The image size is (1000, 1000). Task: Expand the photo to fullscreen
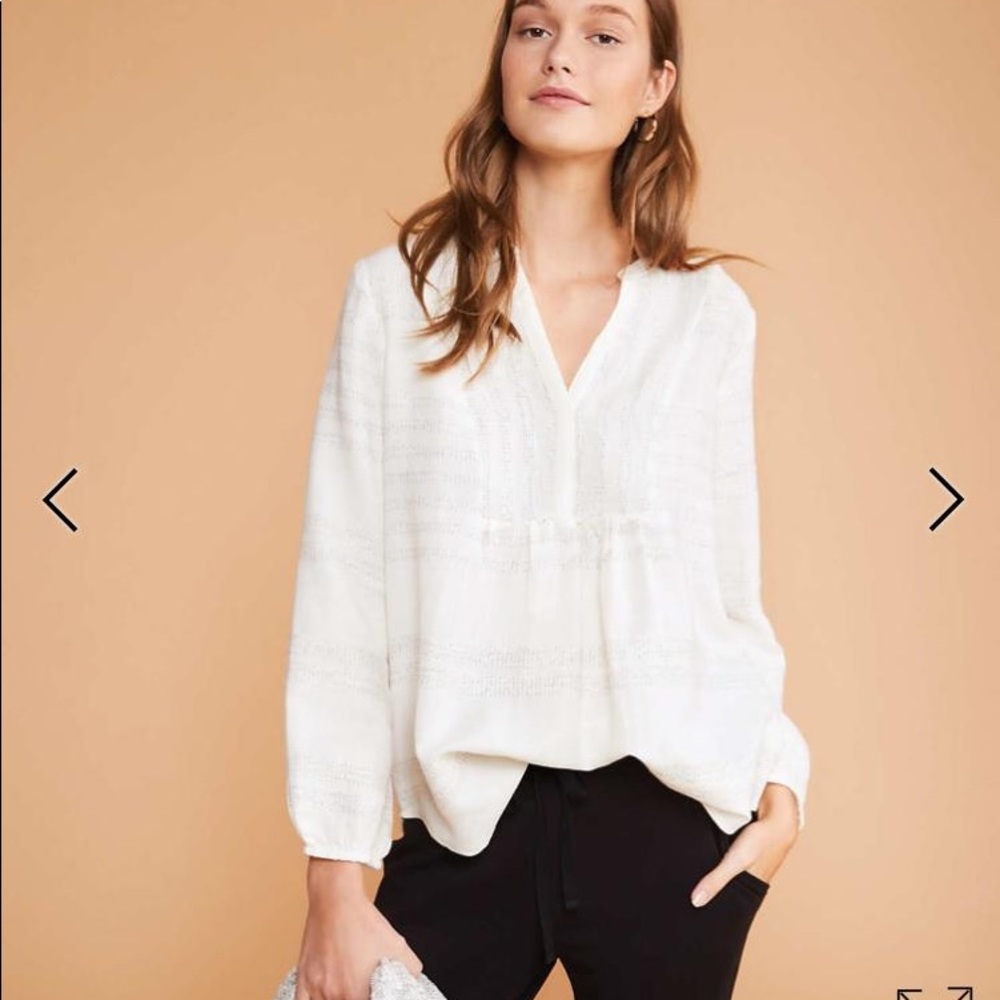(x=934, y=993)
